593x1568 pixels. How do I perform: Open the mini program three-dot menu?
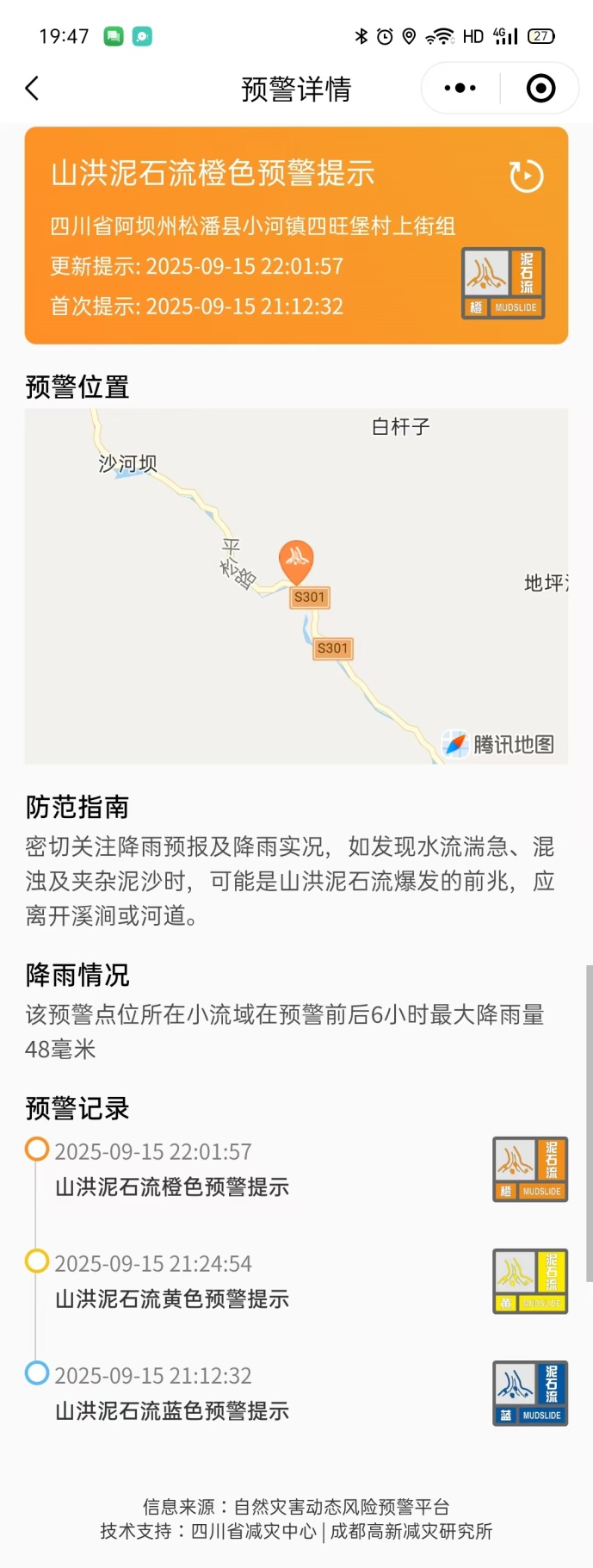[x=460, y=88]
